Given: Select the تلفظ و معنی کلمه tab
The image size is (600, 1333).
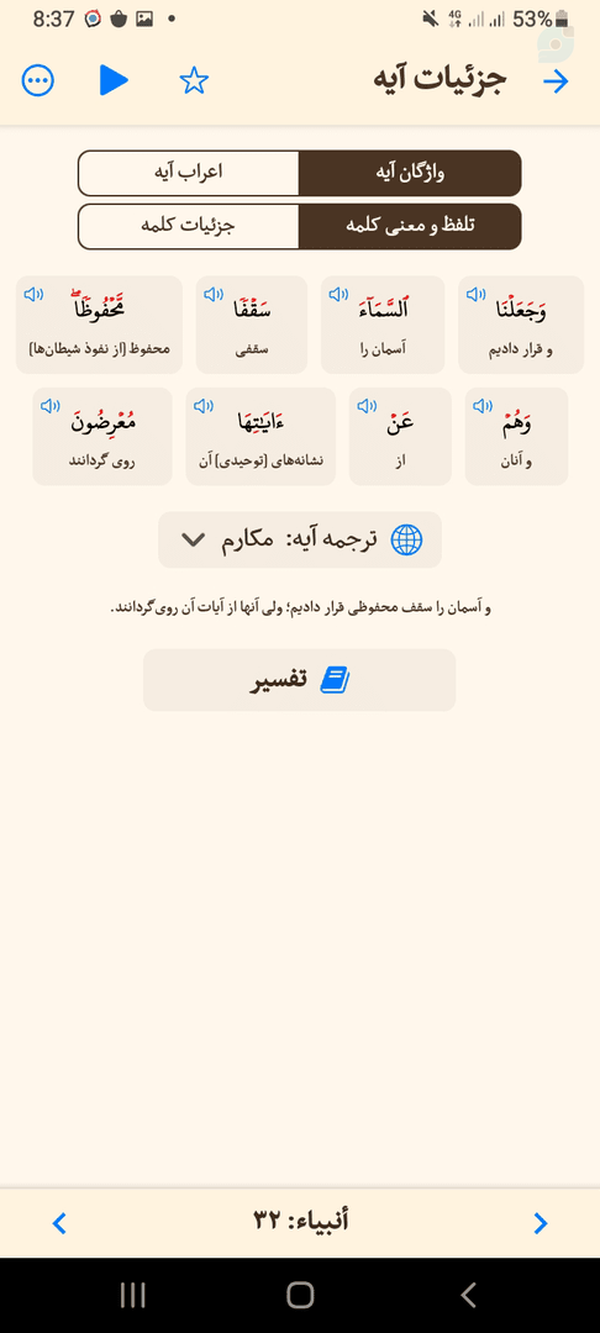Looking at the screenshot, I should point(410,226).
